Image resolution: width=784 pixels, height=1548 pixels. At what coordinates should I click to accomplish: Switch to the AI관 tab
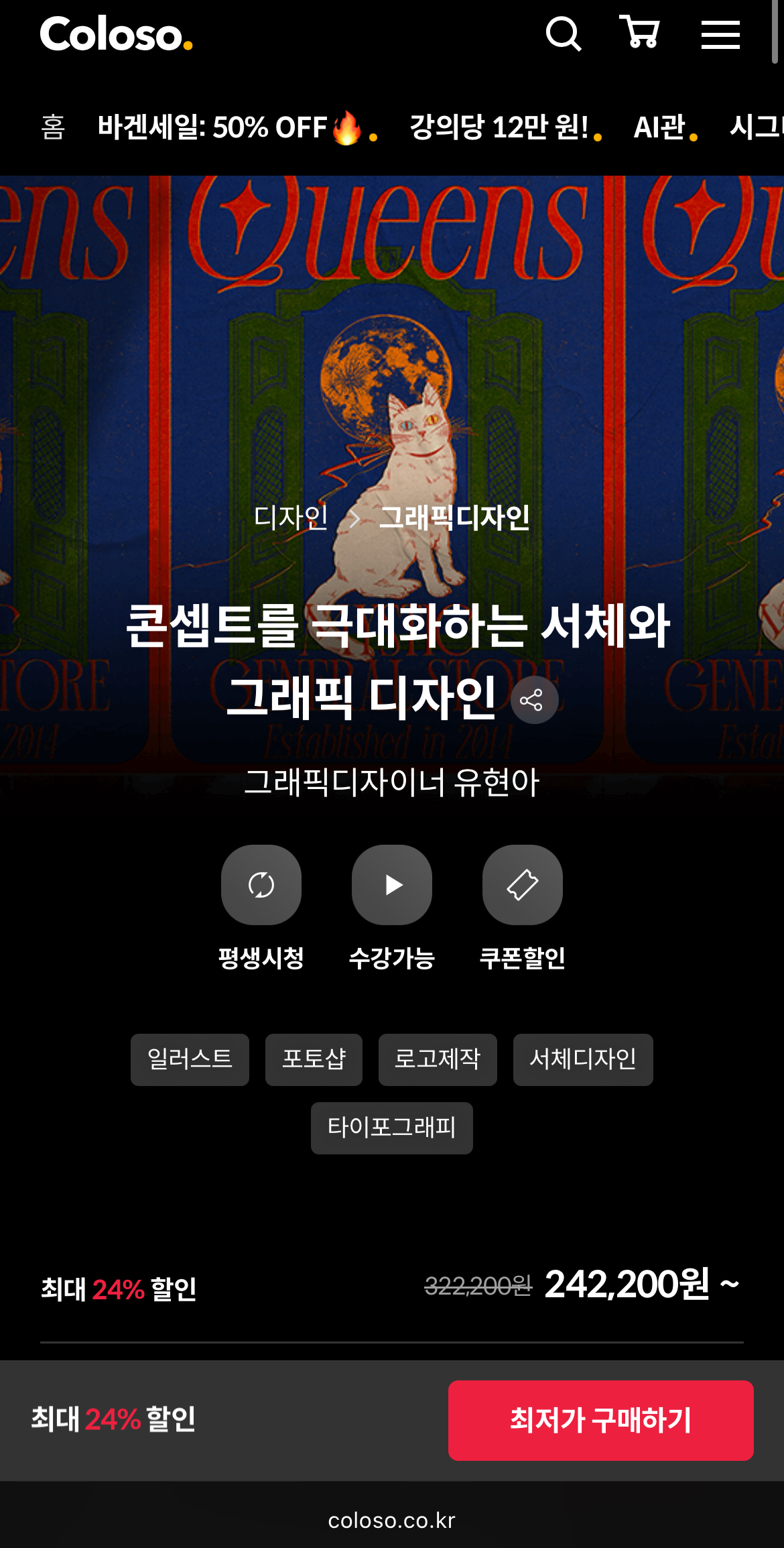(660, 127)
